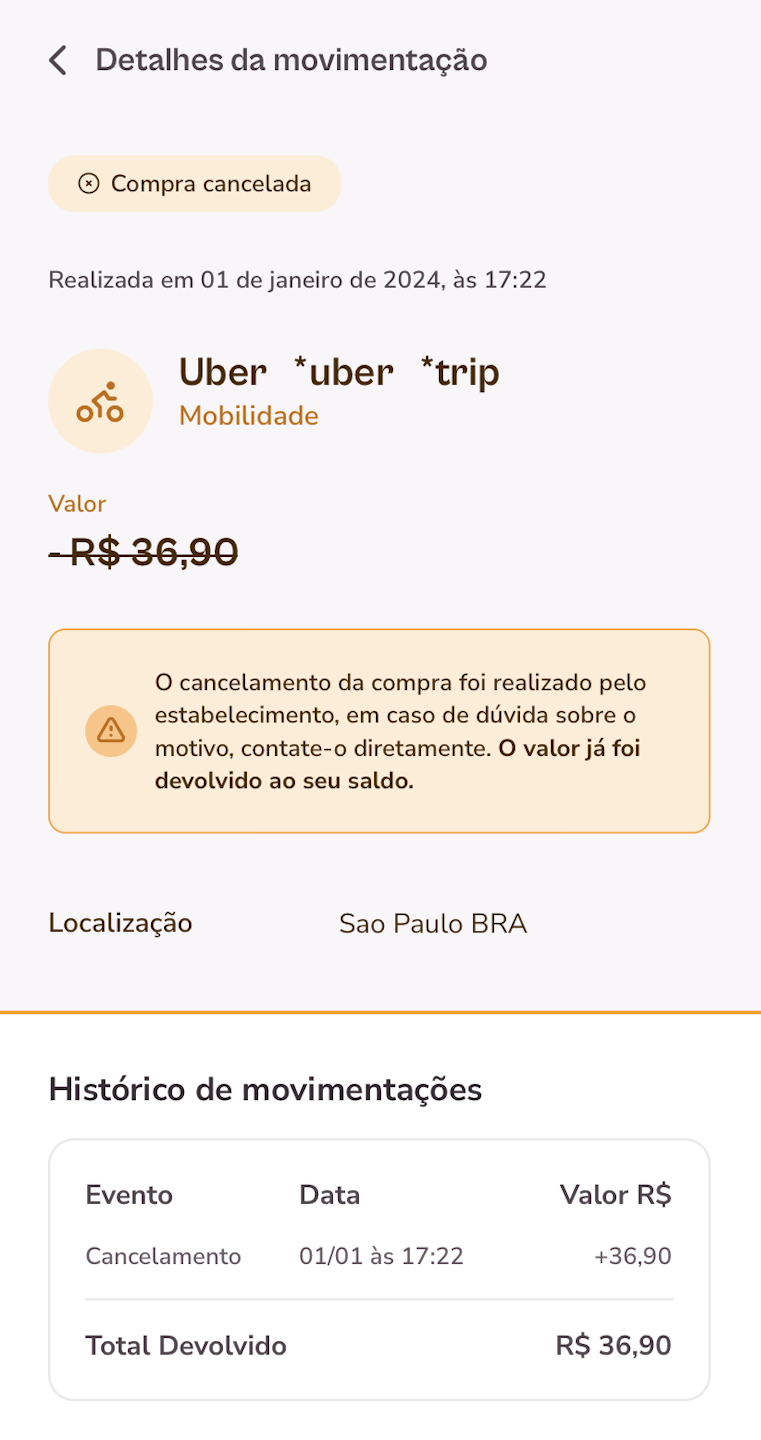Select the Evento column header
The width and height of the screenshot is (761, 1440).
point(129,1194)
